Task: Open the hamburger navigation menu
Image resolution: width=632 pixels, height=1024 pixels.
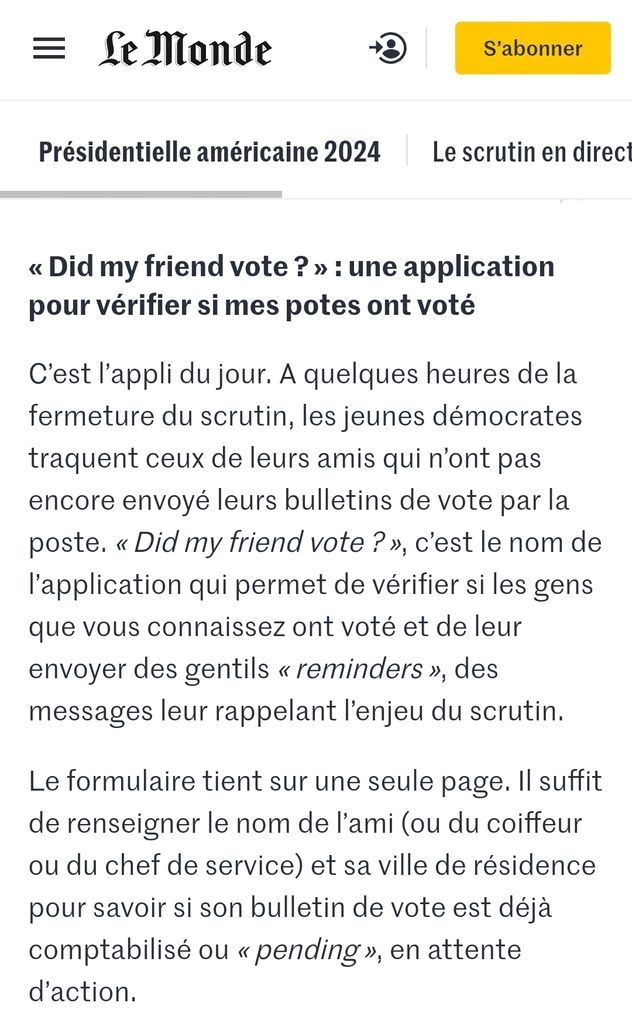Action: coord(49,48)
